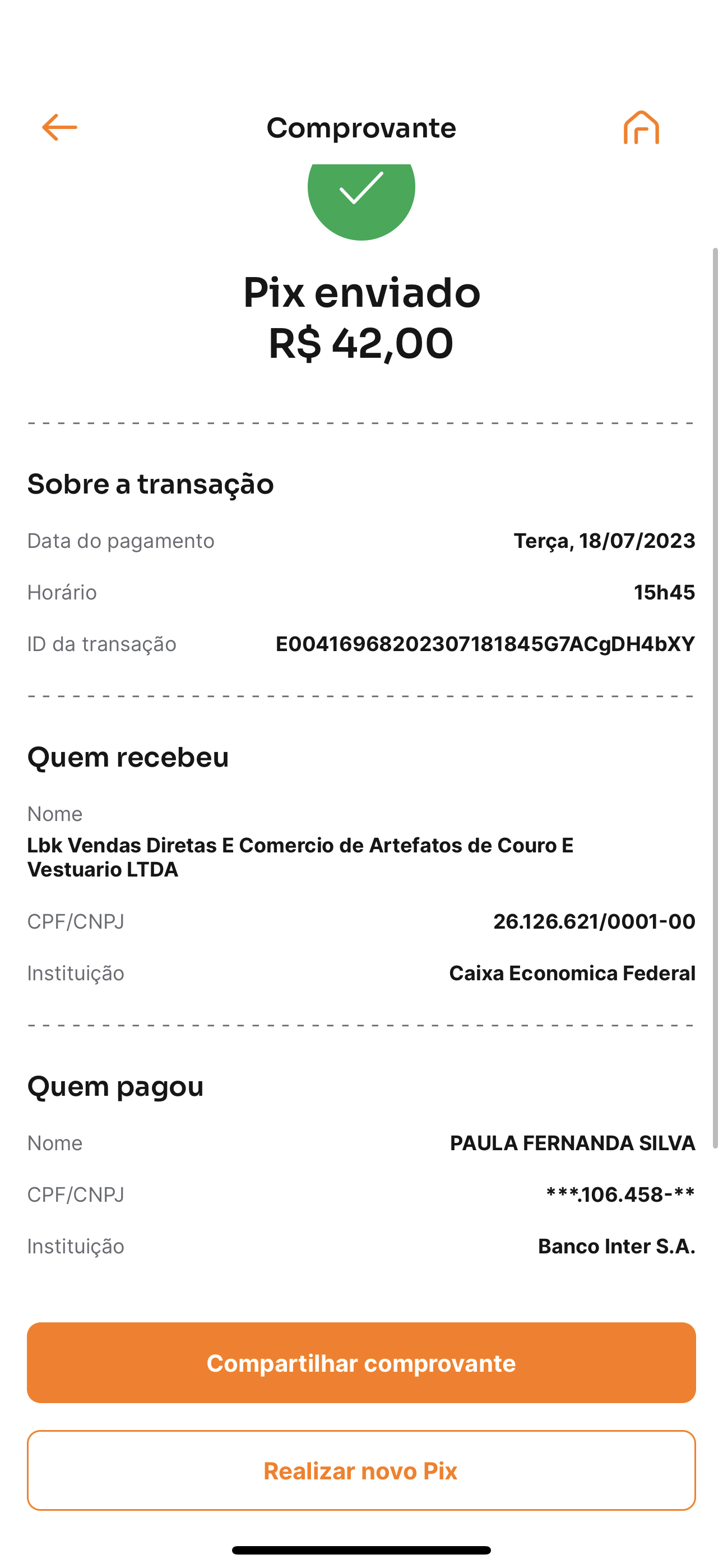Tap Compartilhar comprovante button
The width and height of the screenshot is (723, 1568).
click(x=361, y=1363)
